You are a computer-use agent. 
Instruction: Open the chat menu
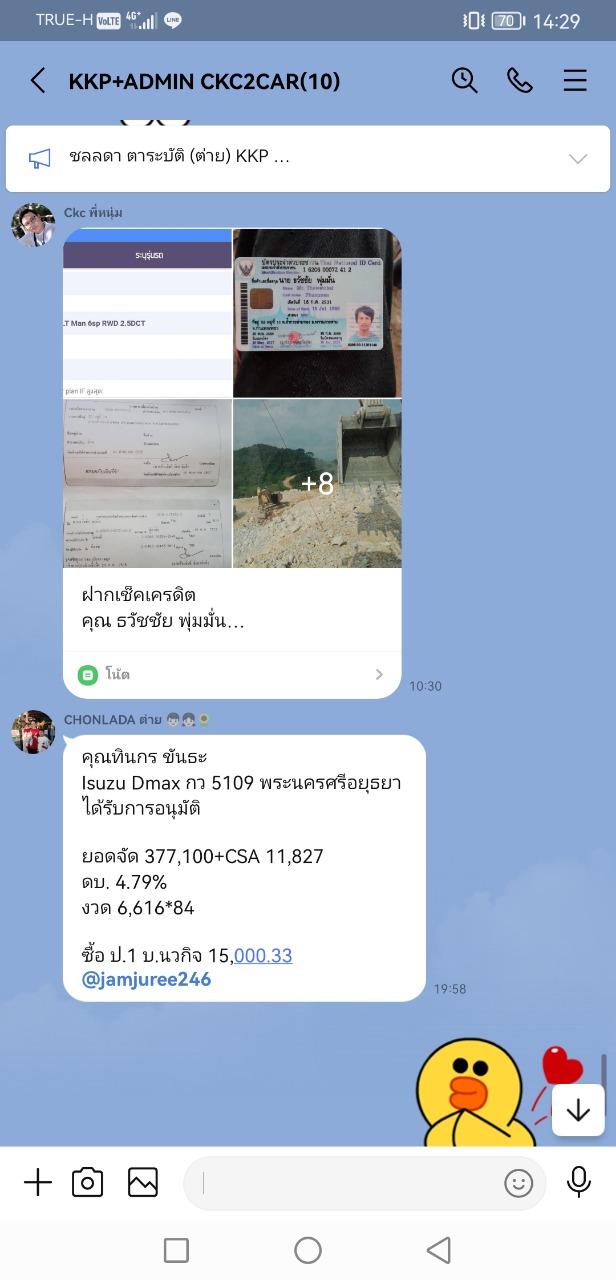click(574, 81)
